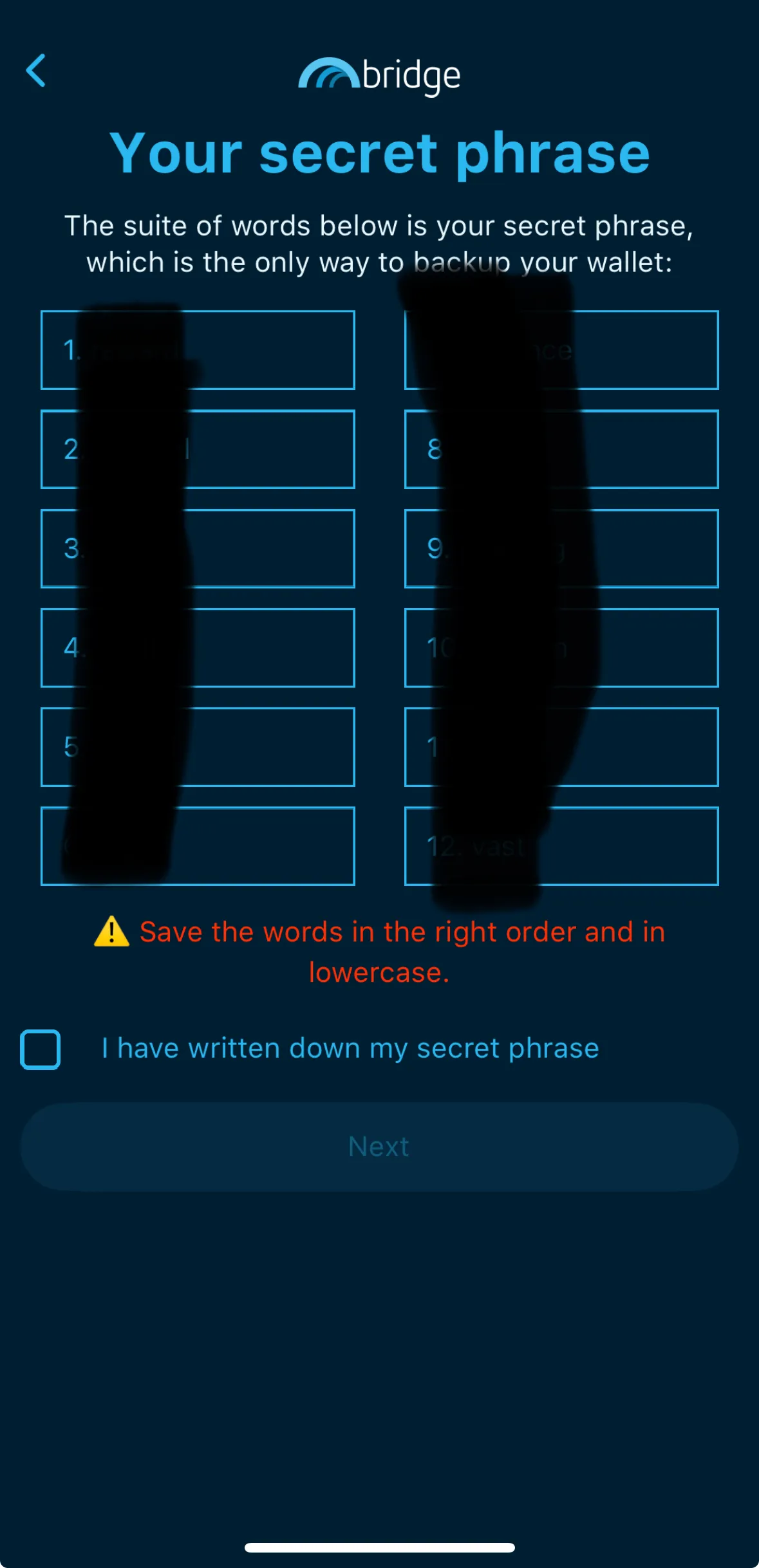Tap word field number 1
This screenshot has width=759, height=1568.
coord(198,351)
